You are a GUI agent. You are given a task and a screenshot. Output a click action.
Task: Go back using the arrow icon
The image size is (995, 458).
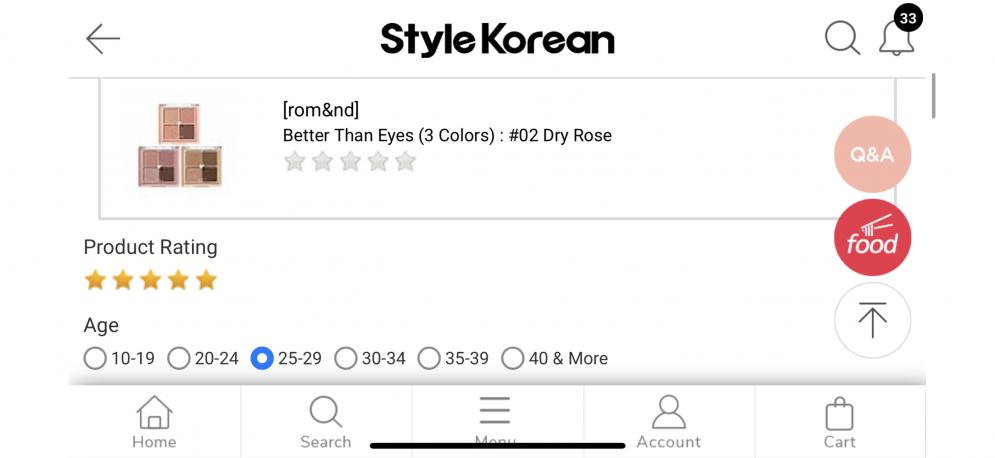(x=103, y=39)
